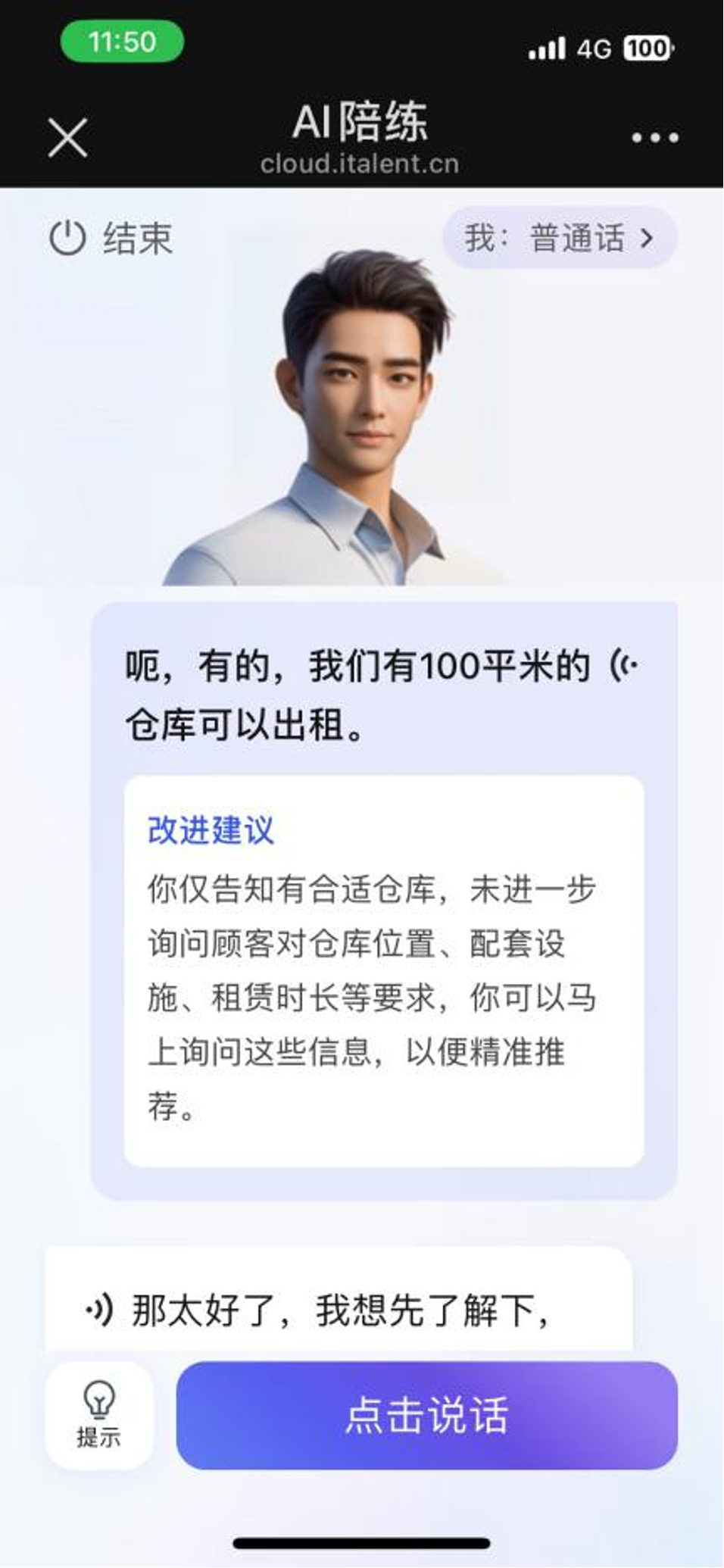
Task: Tap 点击说话 to start speaking
Action: click(426, 1414)
